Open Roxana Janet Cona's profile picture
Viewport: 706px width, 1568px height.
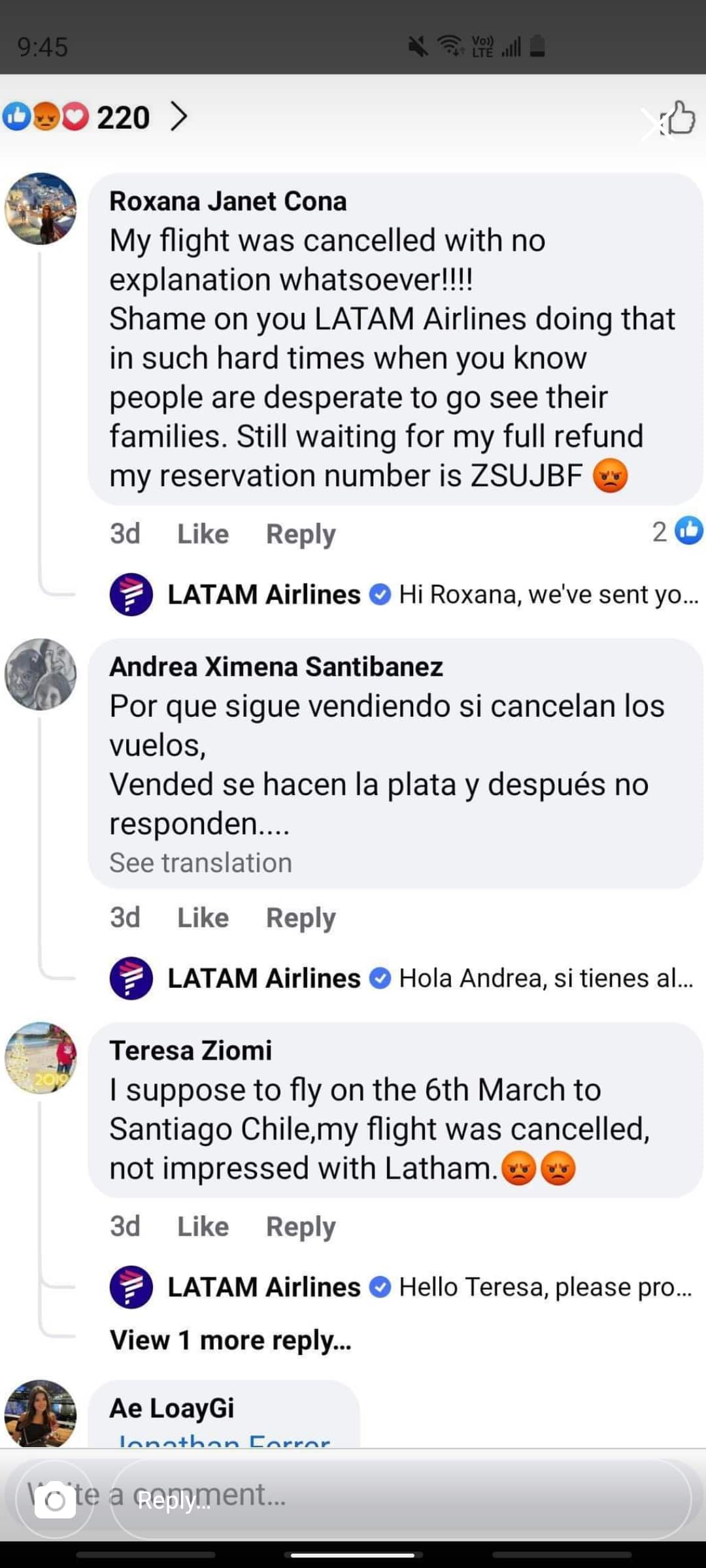pos(41,209)
